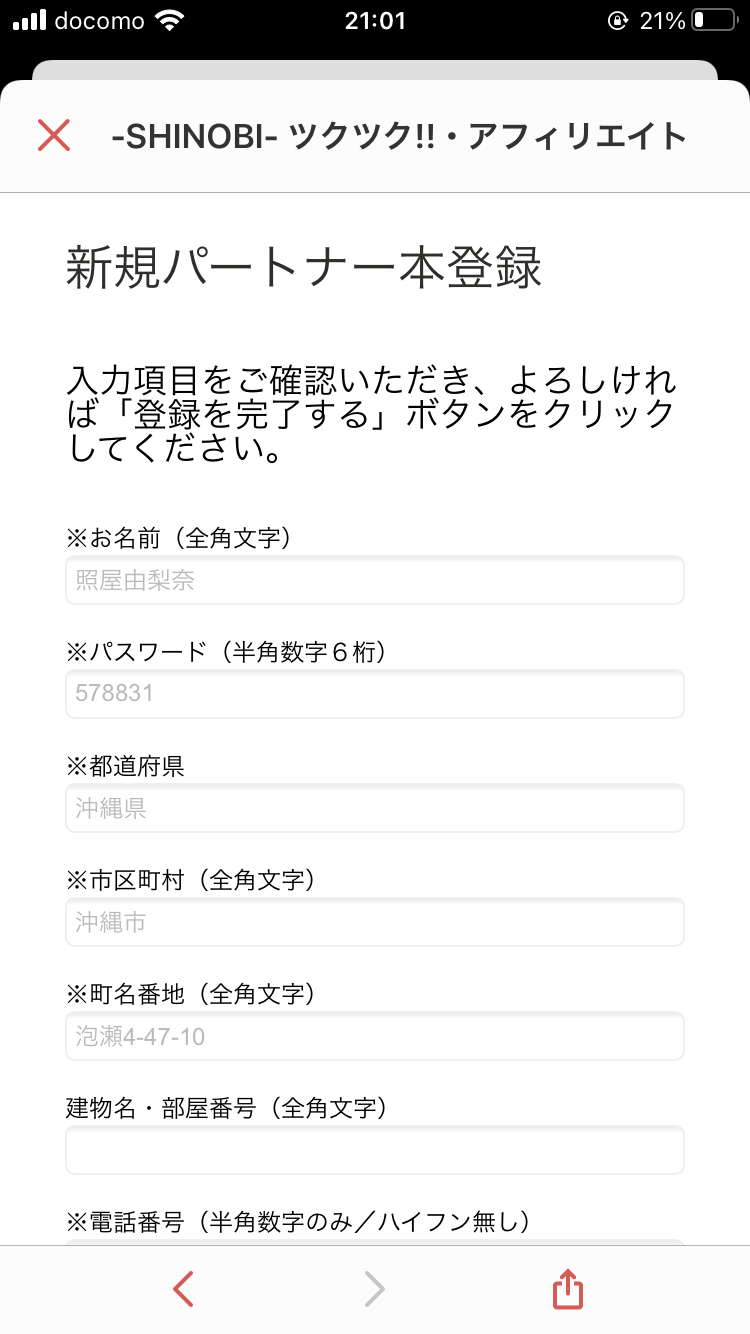Tap the 町名番地 street address field
Image resolution: width=750 pixels, height=1334 pixels.
coord(375,1036)
